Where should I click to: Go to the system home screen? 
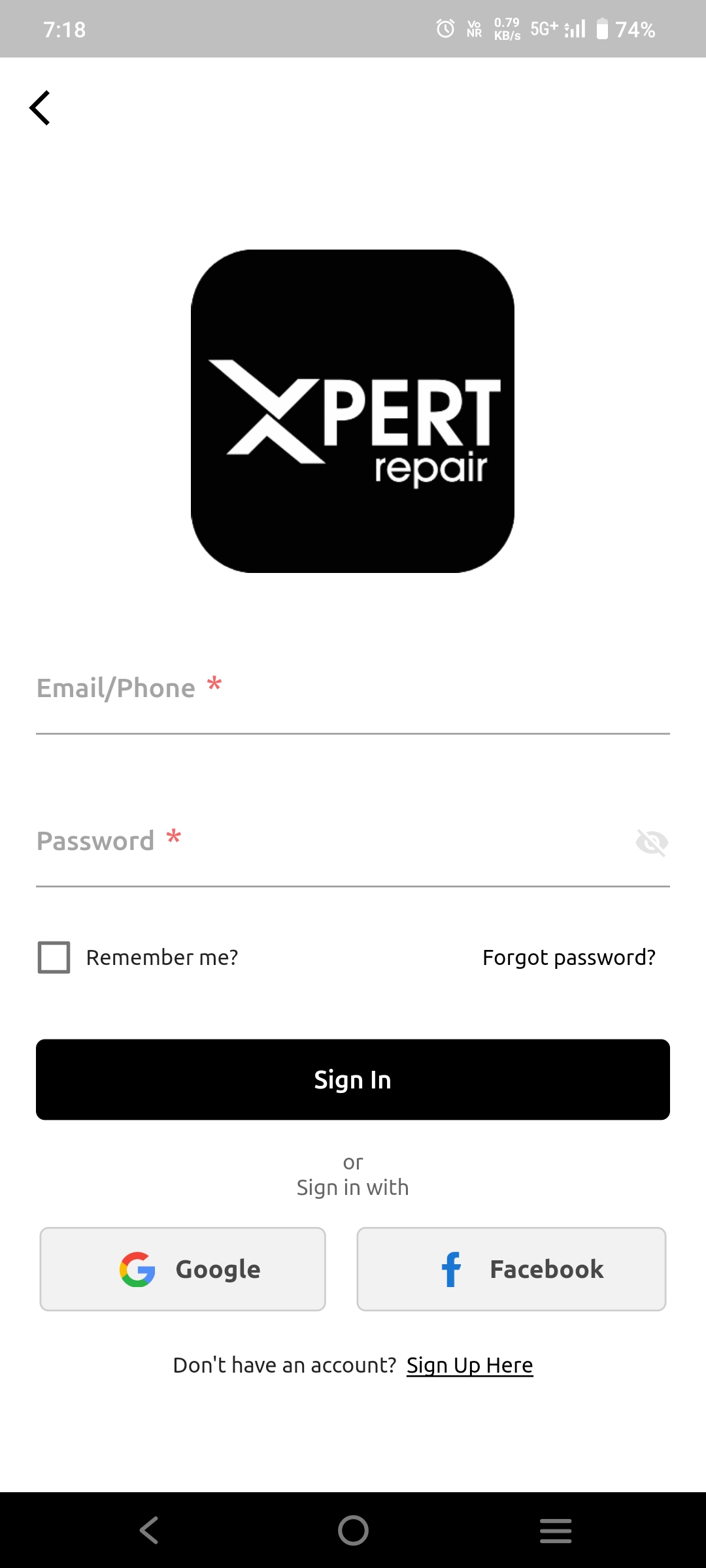coord(353,1530)
